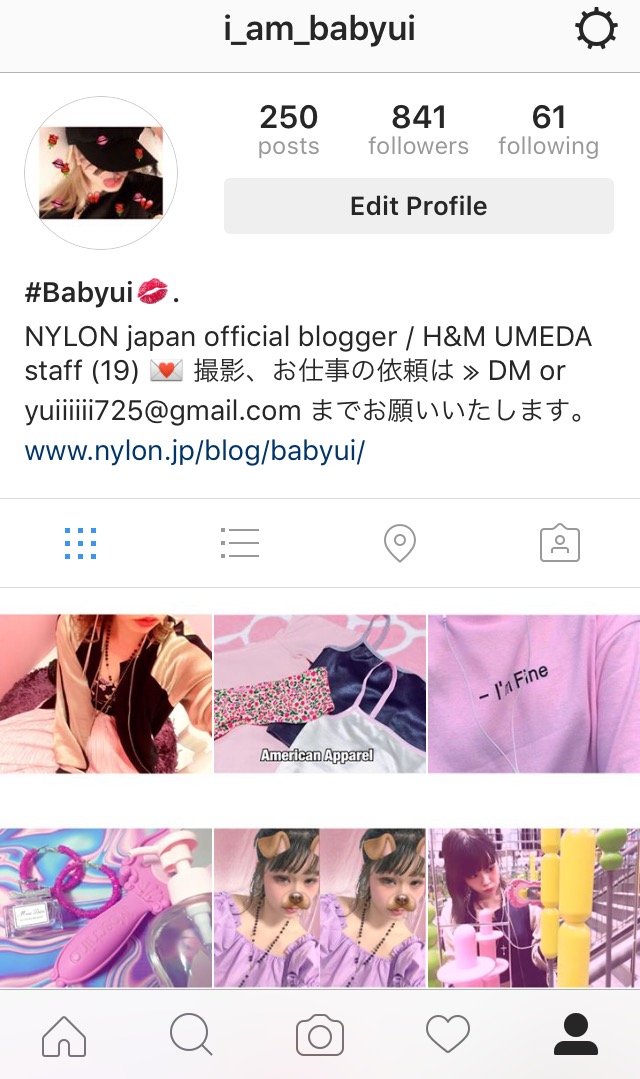Select the profile tab in bottom bar
The image size is (640, 1079).
(x=575, y=1035)
